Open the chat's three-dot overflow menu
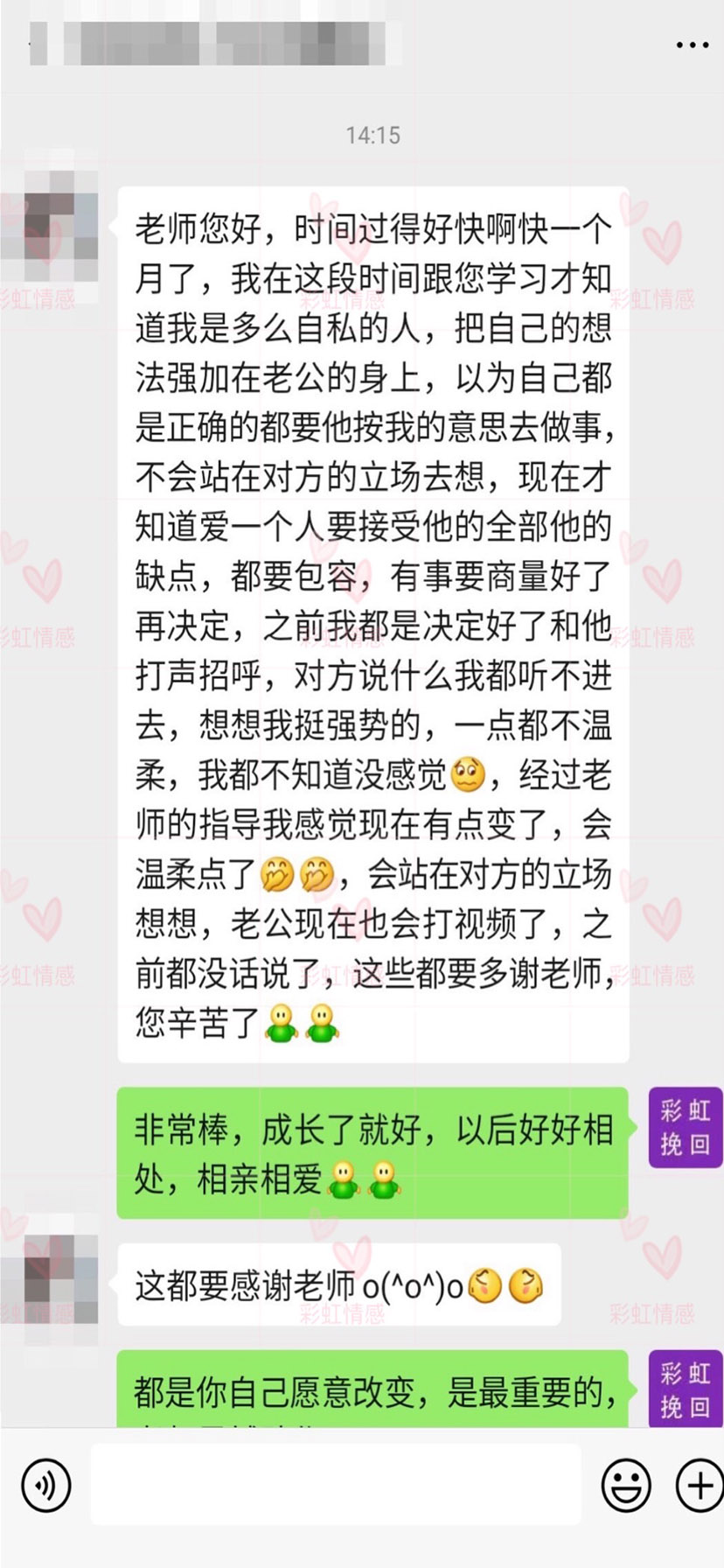The height and width of the screenshot is (1568, 724). [x=693, y=45]
